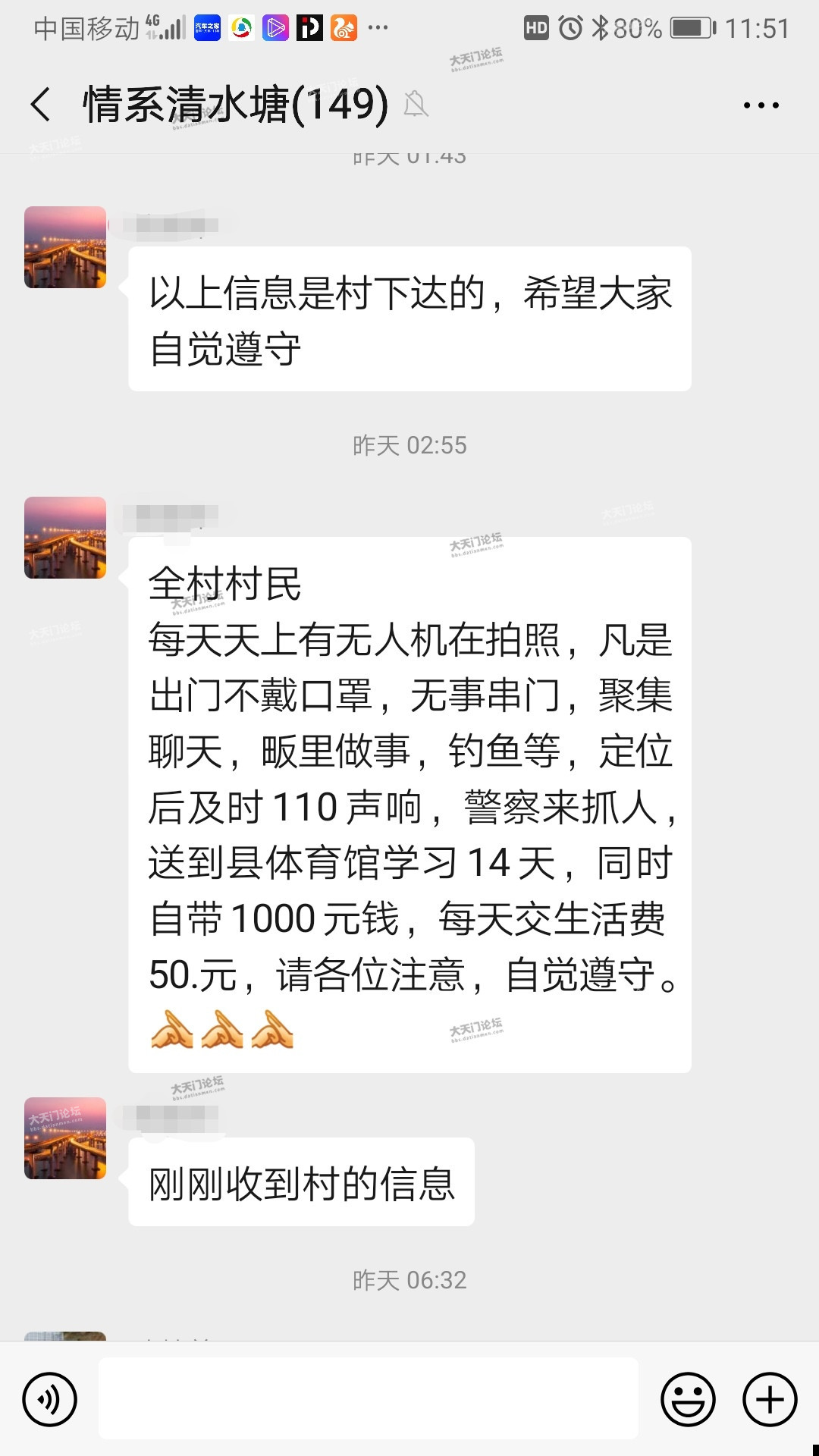The height and width of the screenshot is (1456, 819).
Task: Open the emoji sticker panel
Action: tap(688, 1399)
